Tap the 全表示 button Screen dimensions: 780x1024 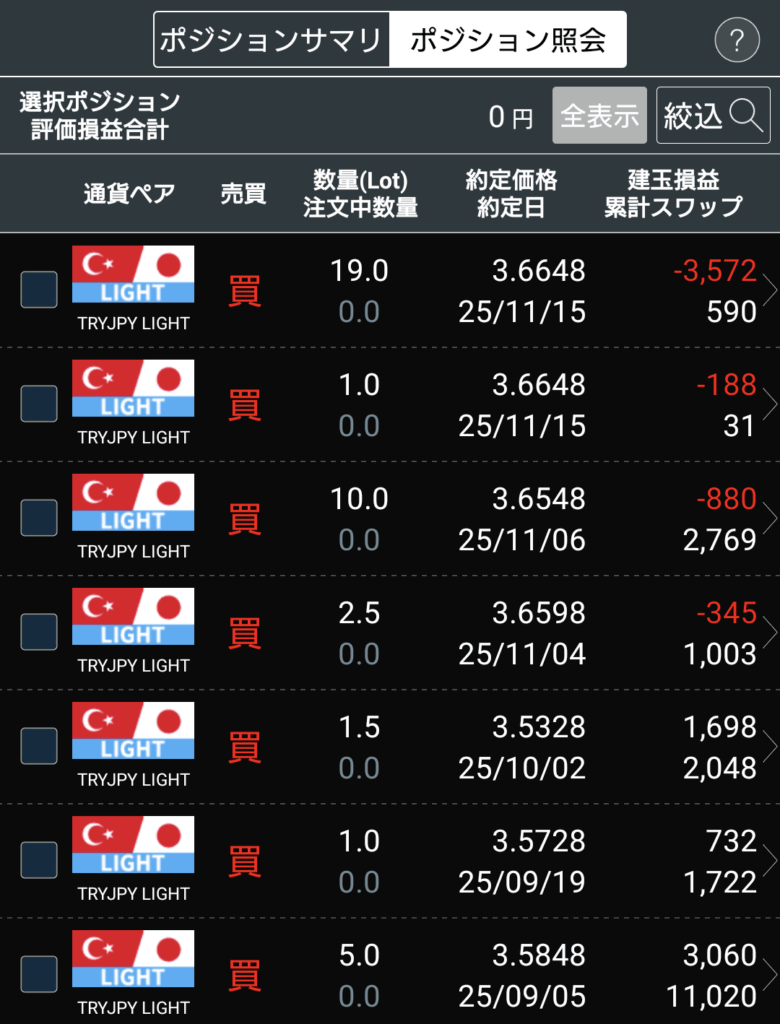(599, 116)
